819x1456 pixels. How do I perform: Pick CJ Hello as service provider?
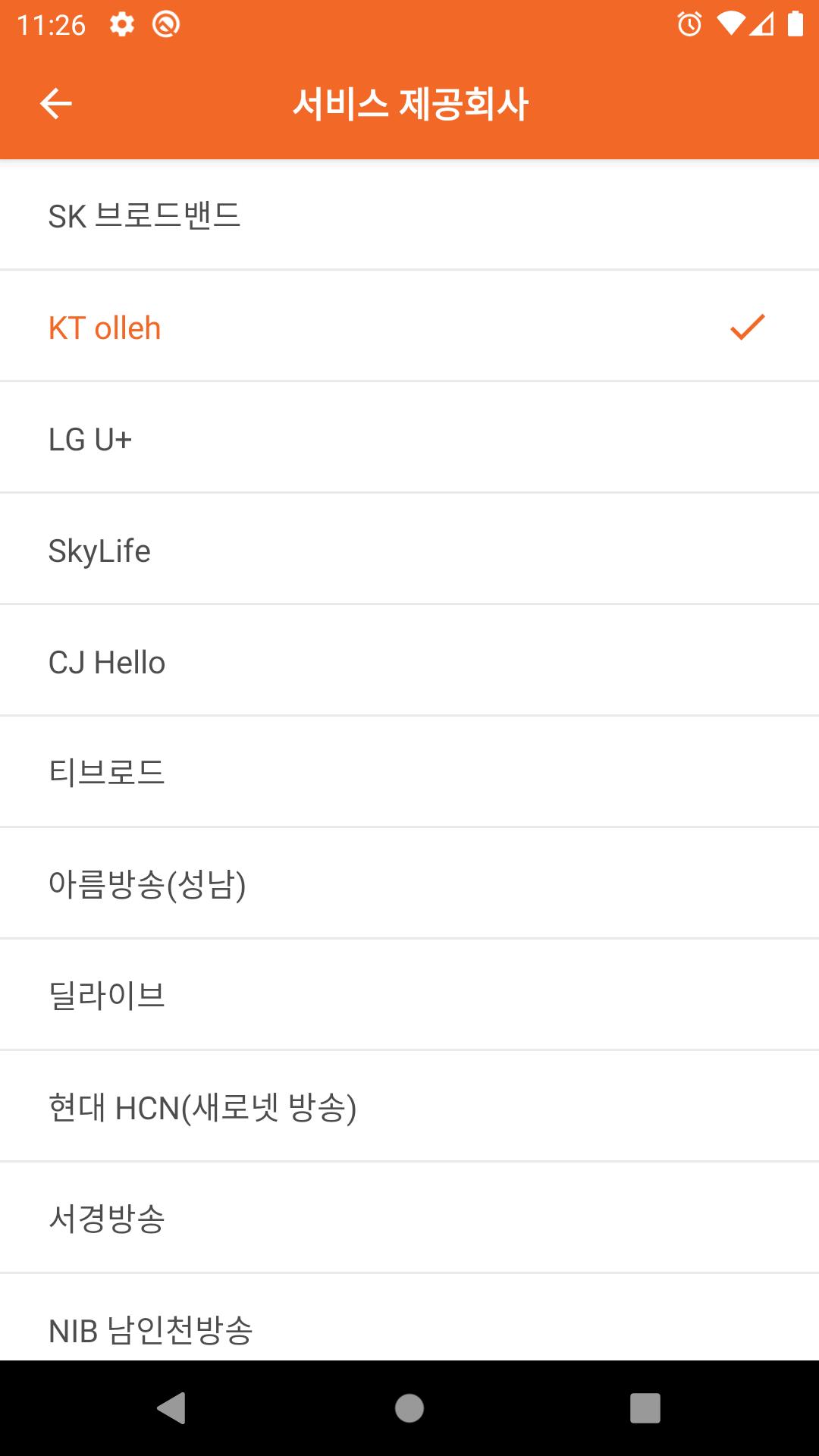click(x=409, y=661)
